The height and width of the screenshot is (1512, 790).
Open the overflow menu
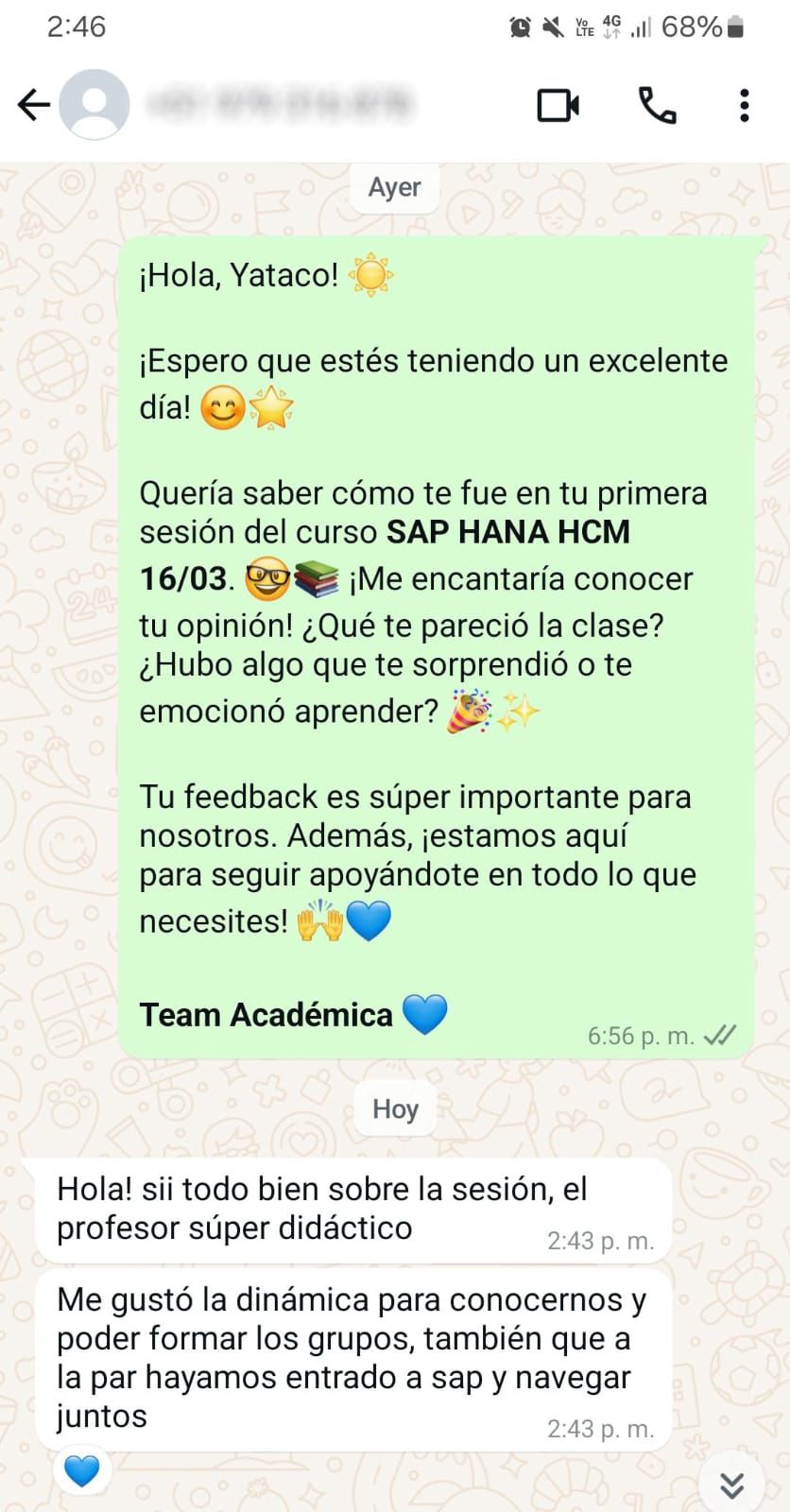pyautogui.click(x=744, y=105)
